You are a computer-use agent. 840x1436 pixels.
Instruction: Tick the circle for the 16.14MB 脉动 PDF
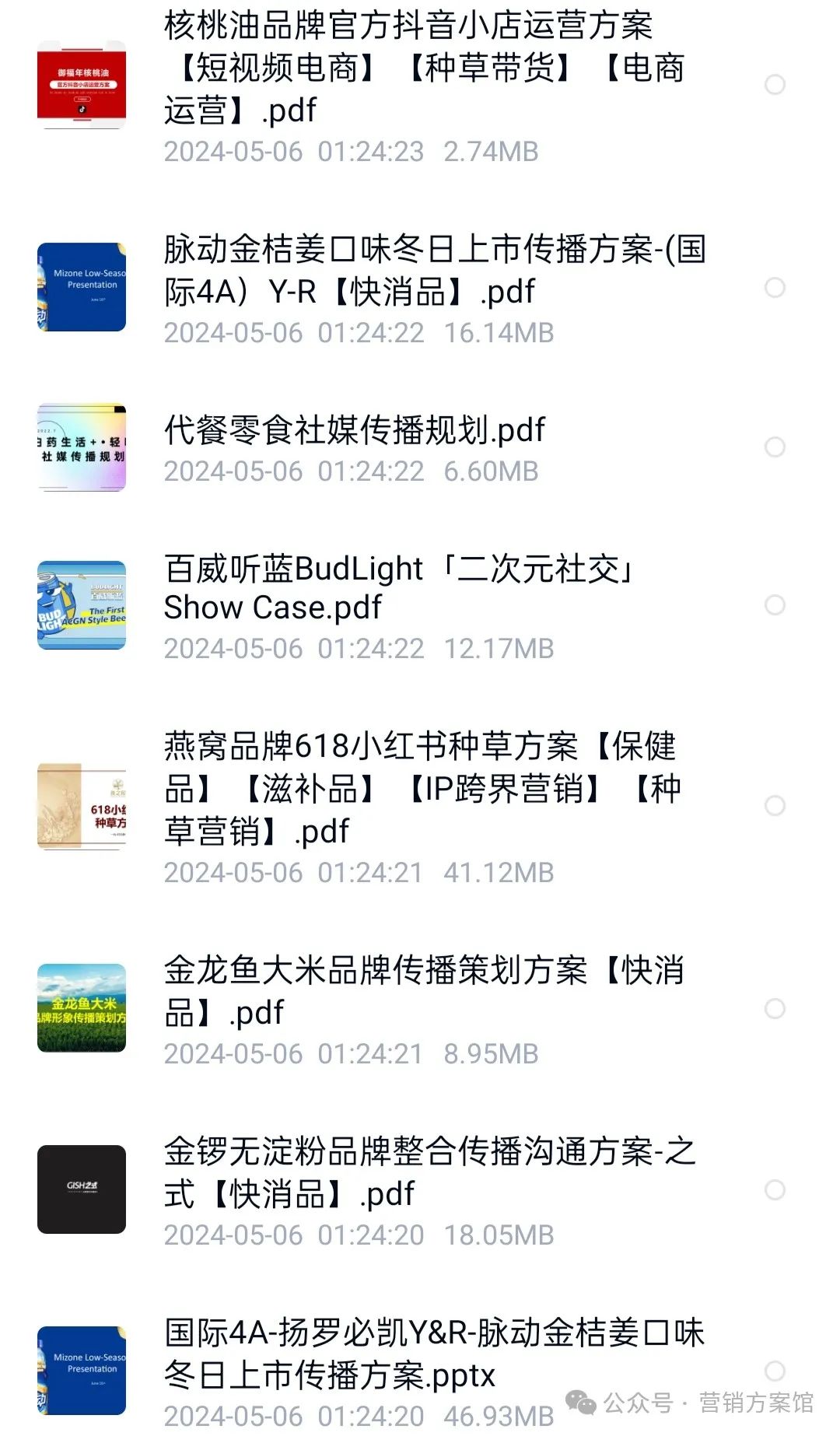pos(775,288)
